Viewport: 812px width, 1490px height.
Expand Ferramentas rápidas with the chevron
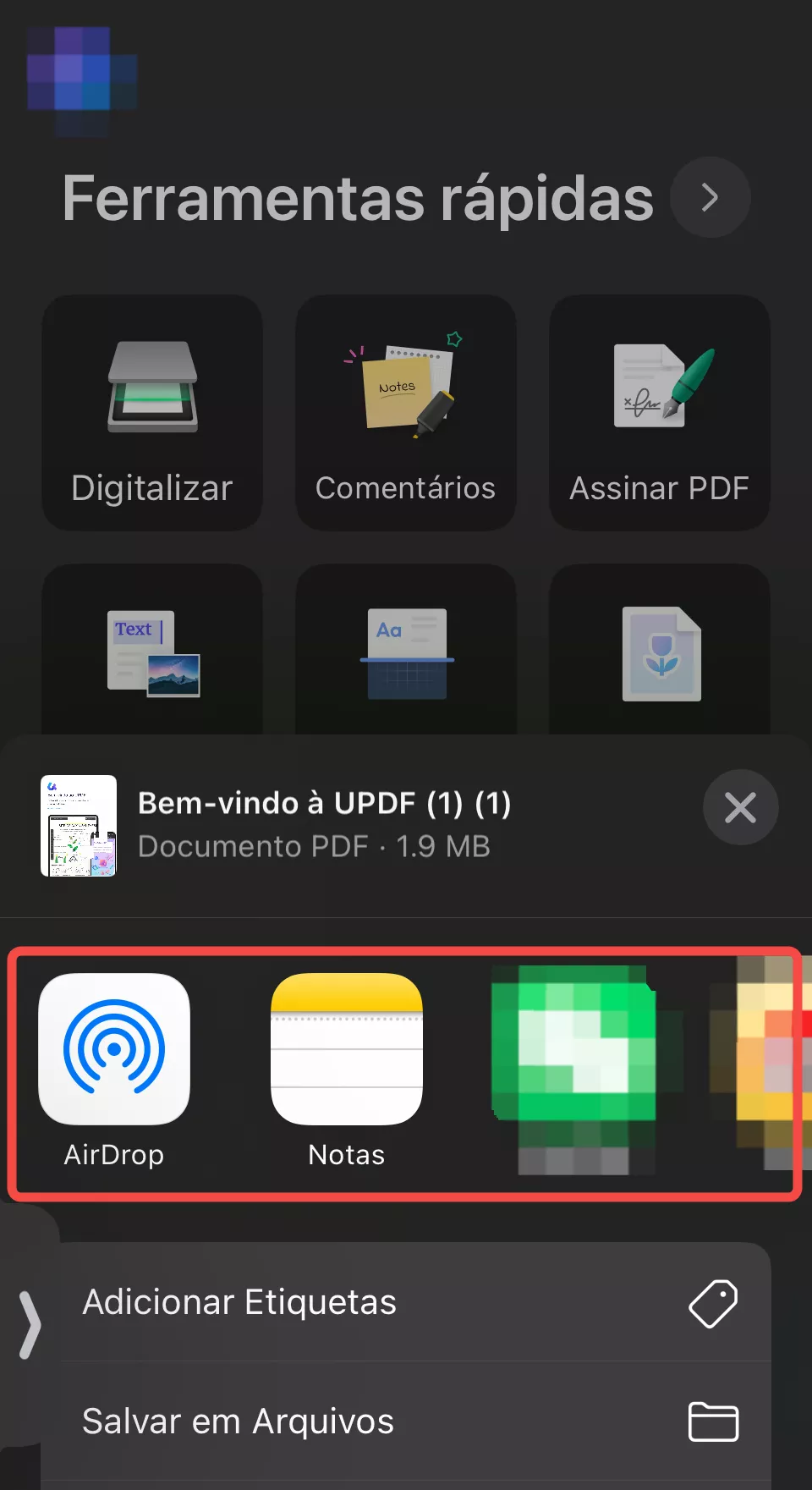[710, 198]
